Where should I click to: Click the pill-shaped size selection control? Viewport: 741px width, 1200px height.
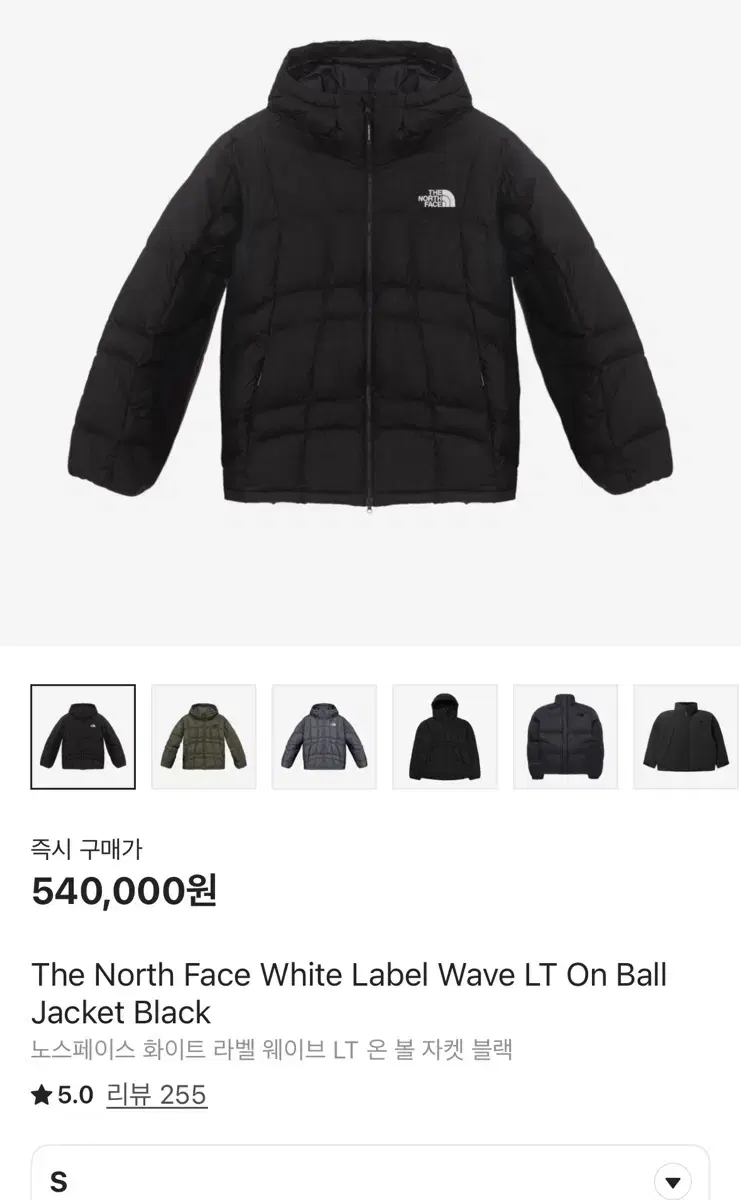point(370,1180)
